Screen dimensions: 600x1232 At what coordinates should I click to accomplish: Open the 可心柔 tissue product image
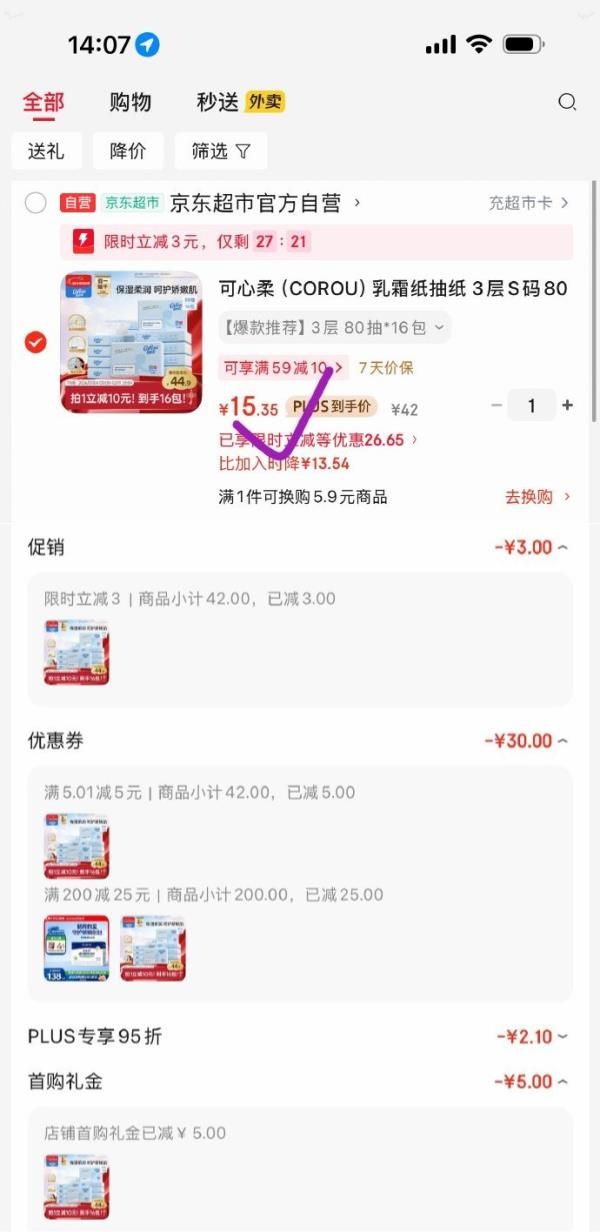(x=131, y=343)
